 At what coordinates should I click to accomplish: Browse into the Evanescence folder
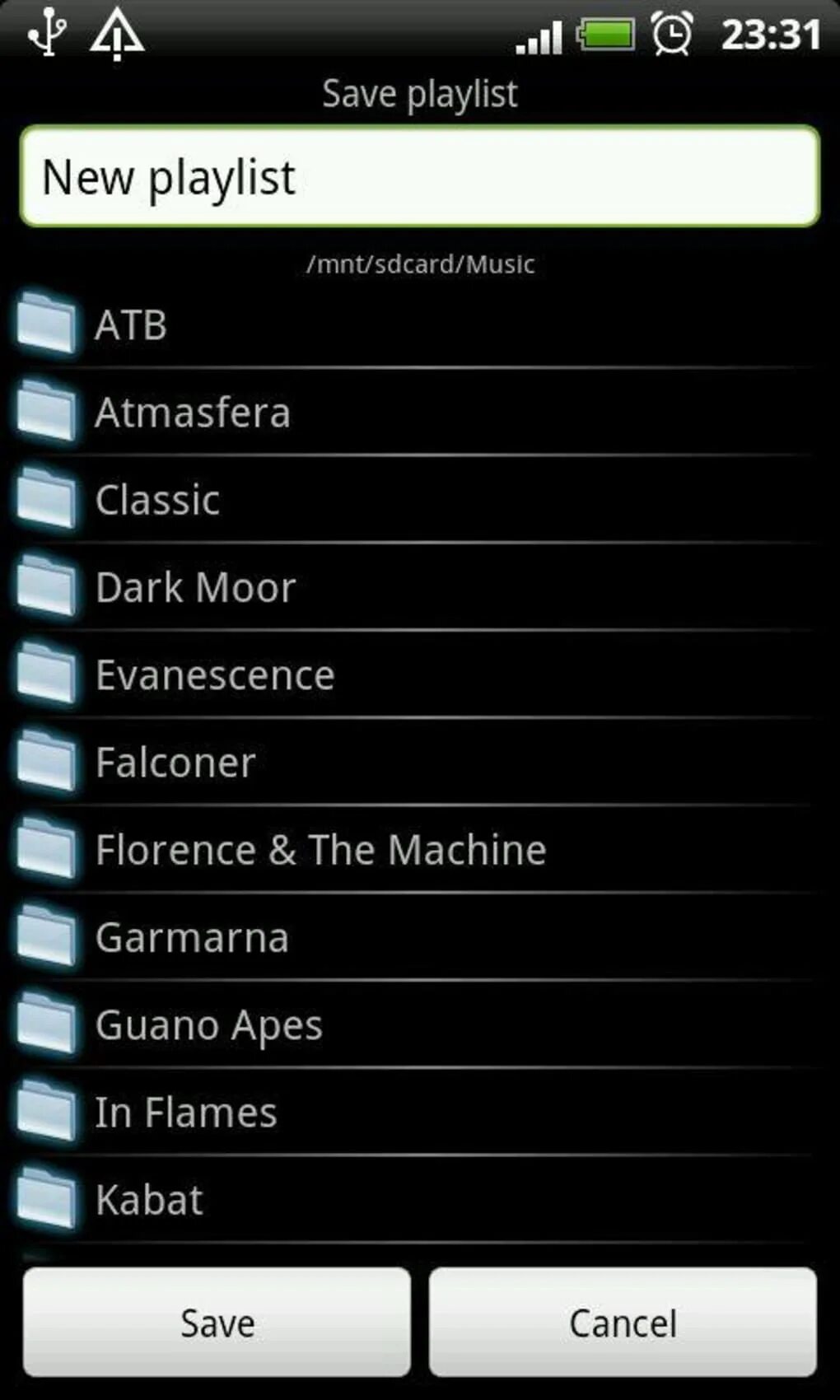(420, 674)
